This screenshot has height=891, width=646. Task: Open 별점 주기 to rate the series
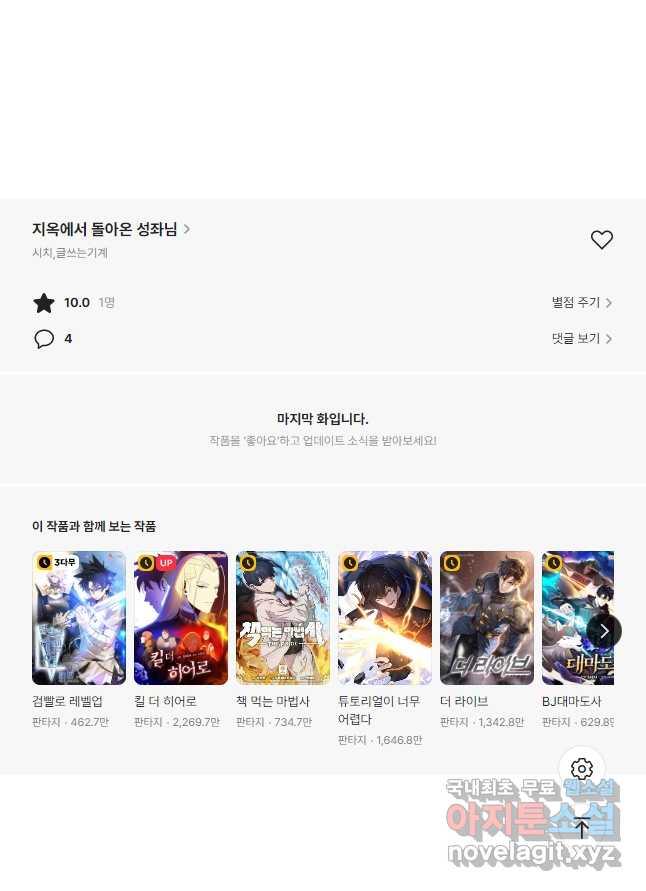[x=581, y=302]
